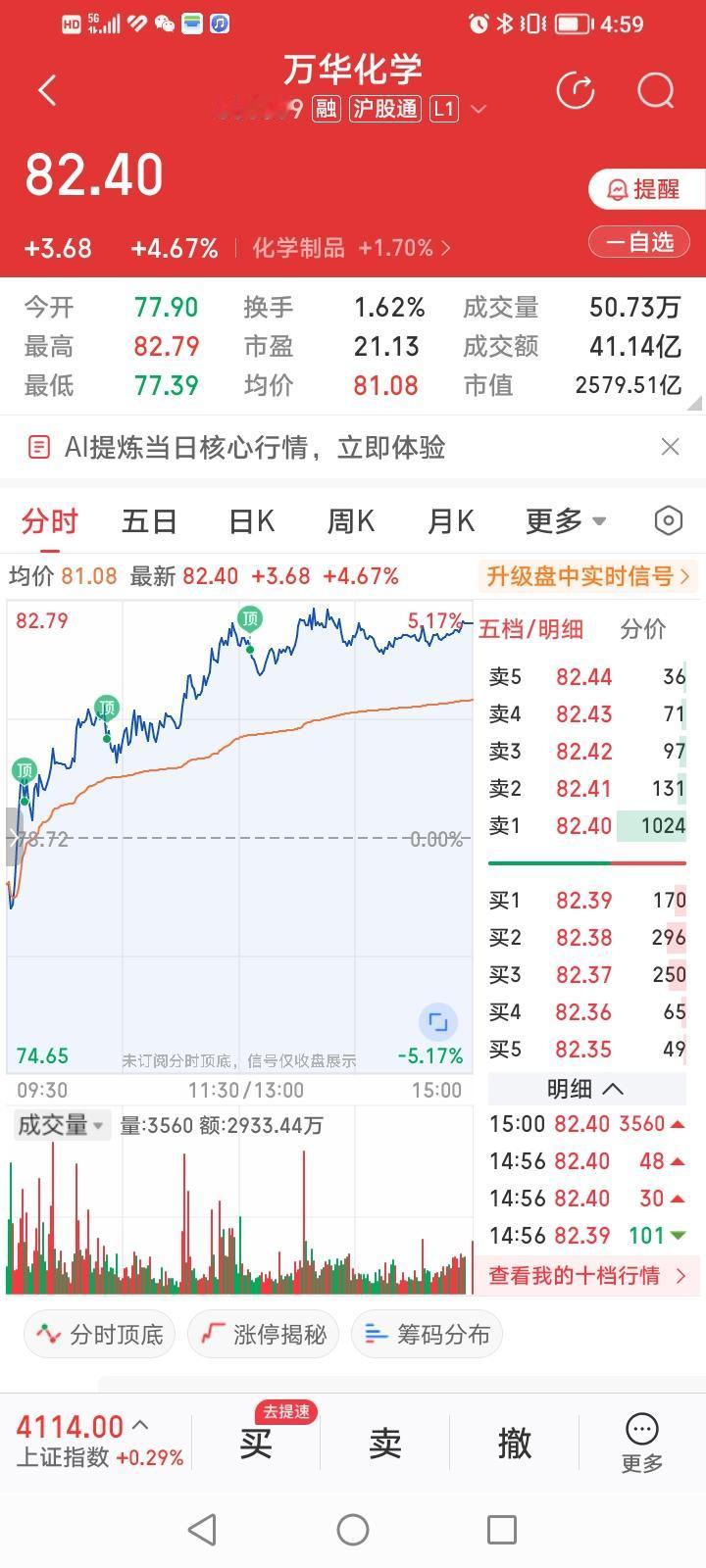The width and height of the screenshot is (706, 1568).
Task: Open the 筹码分布 distribution tool
Action: pos(427,1334)
